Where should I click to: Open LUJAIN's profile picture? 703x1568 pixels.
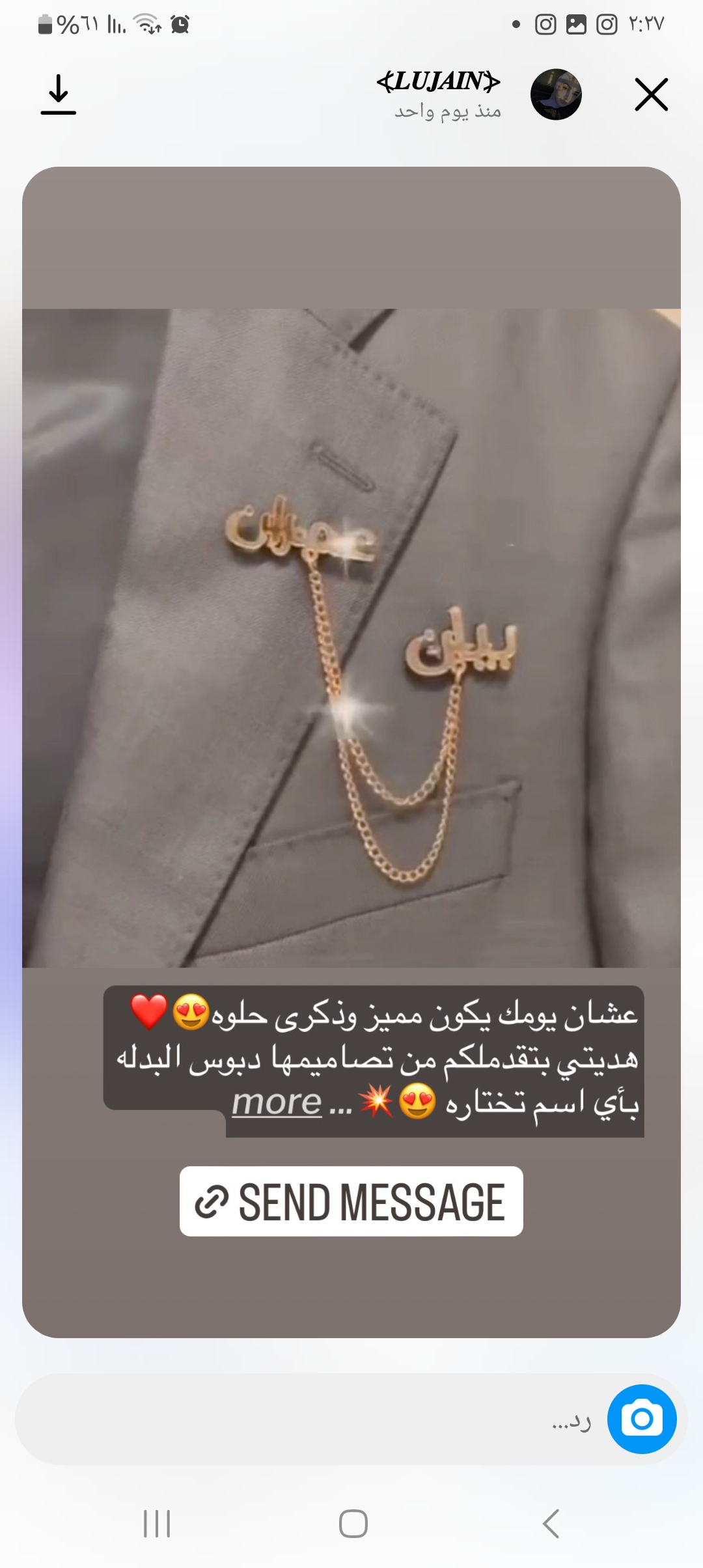tap(556, 95)
